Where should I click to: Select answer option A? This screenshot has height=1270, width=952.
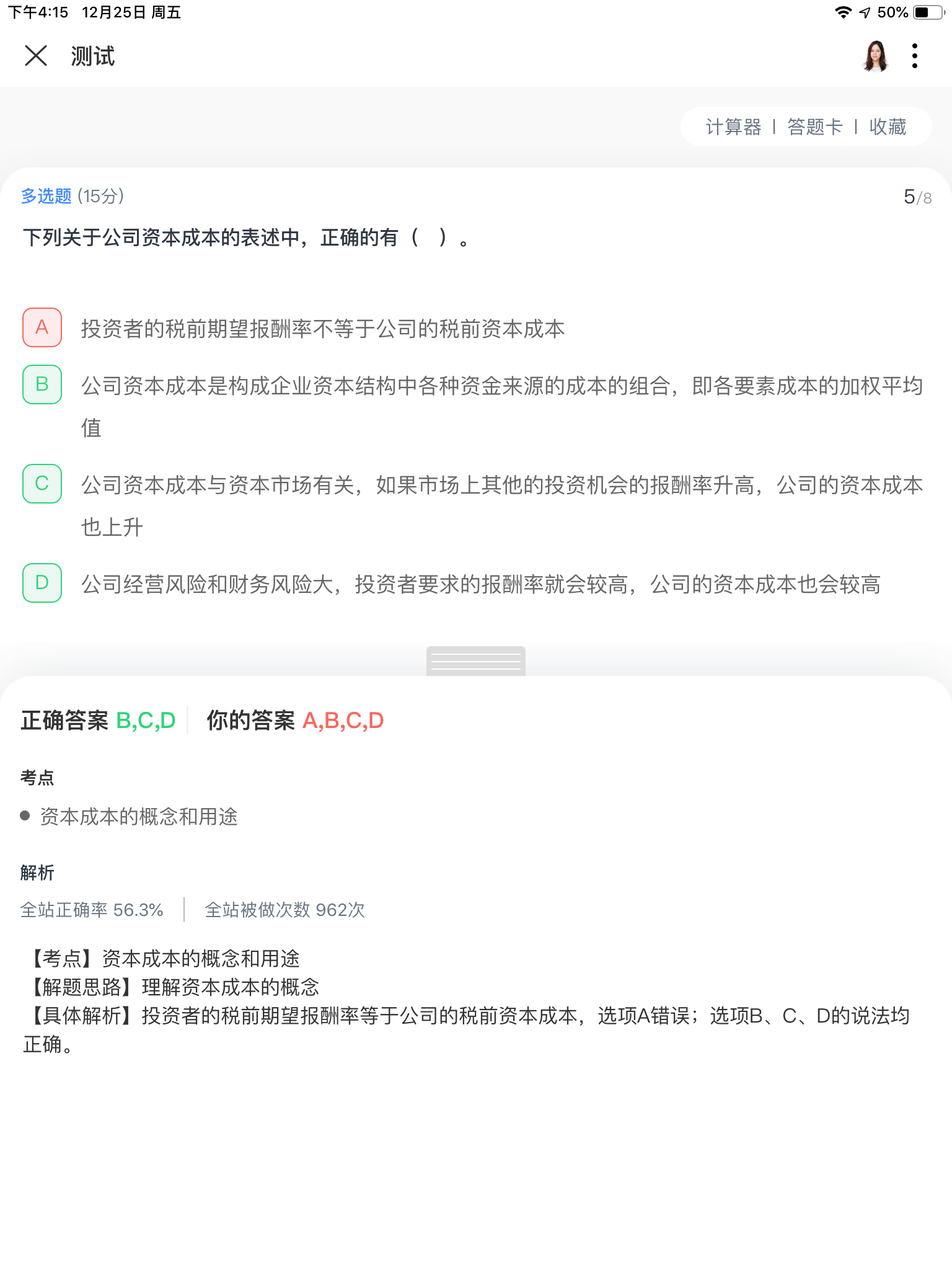pos(42,327)
